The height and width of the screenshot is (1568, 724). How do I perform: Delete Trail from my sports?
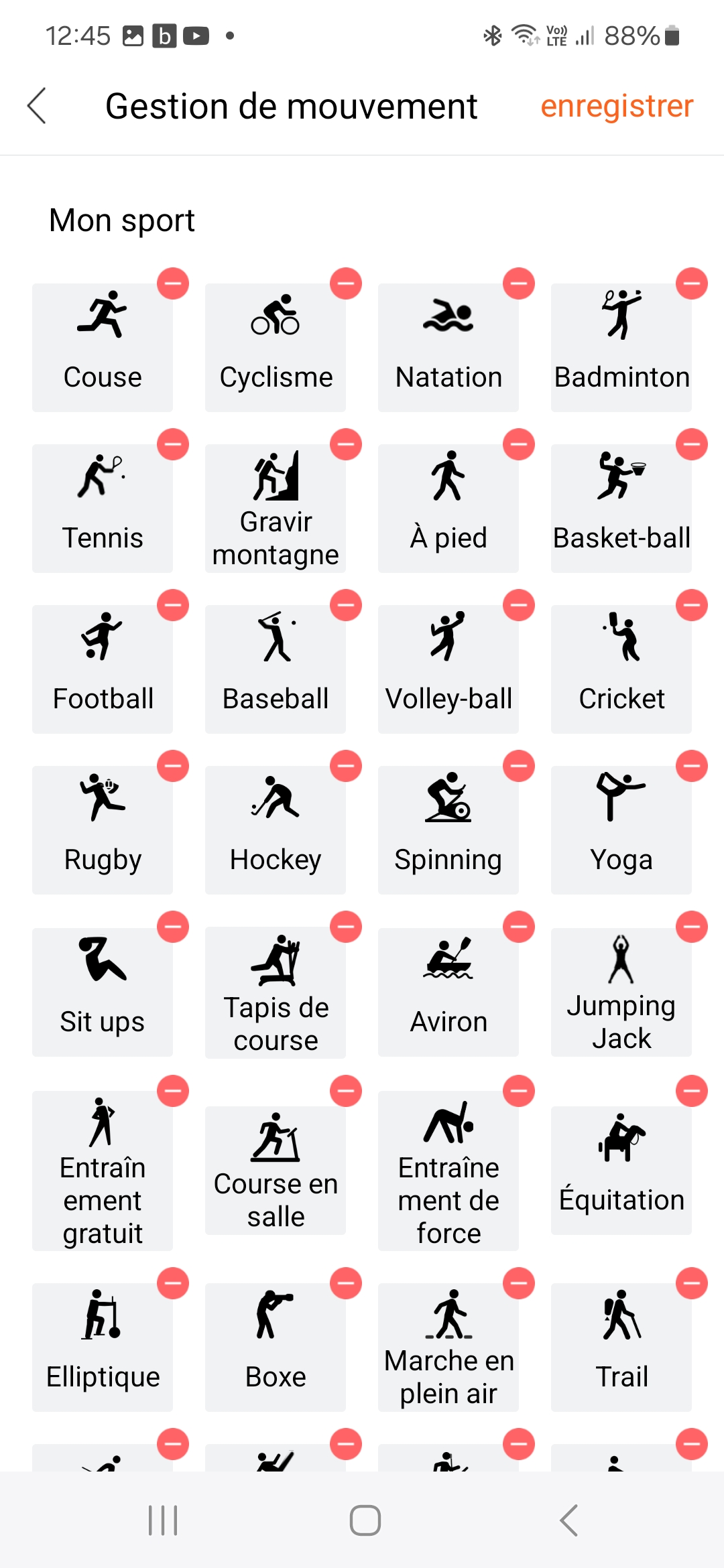[692, 1283]
